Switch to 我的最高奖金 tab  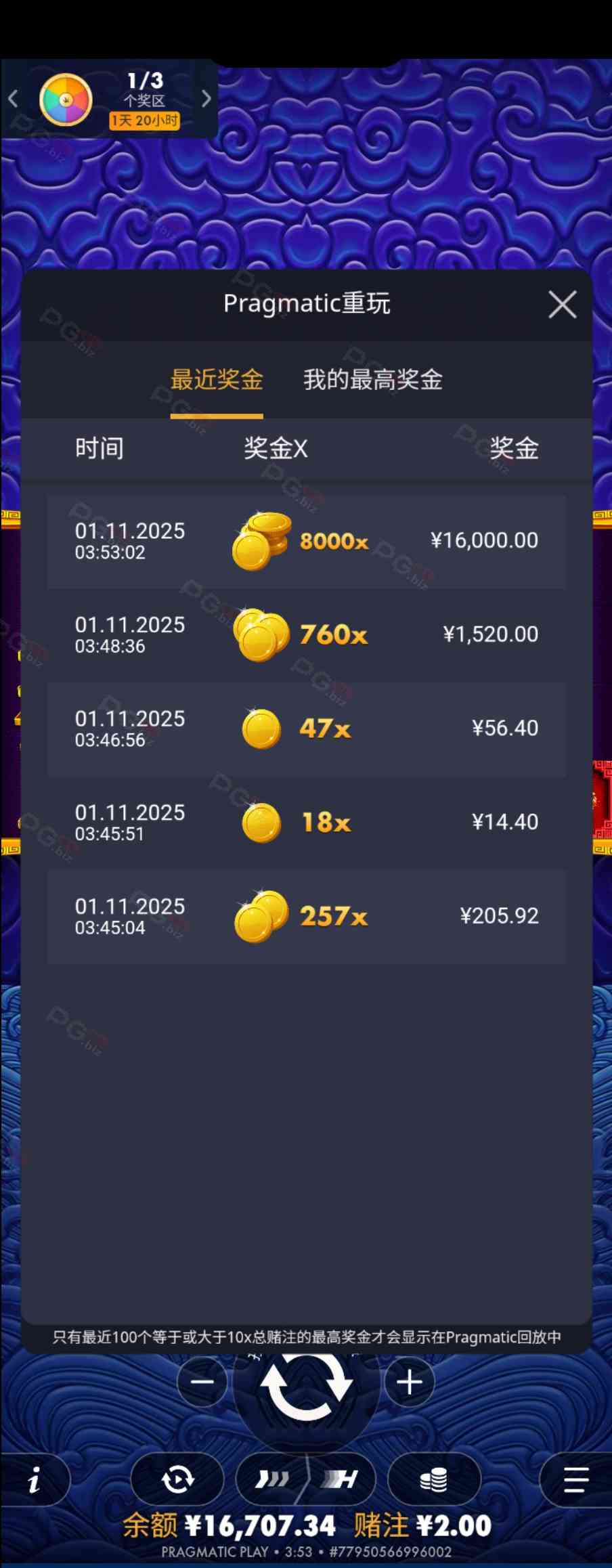(372, 380)
